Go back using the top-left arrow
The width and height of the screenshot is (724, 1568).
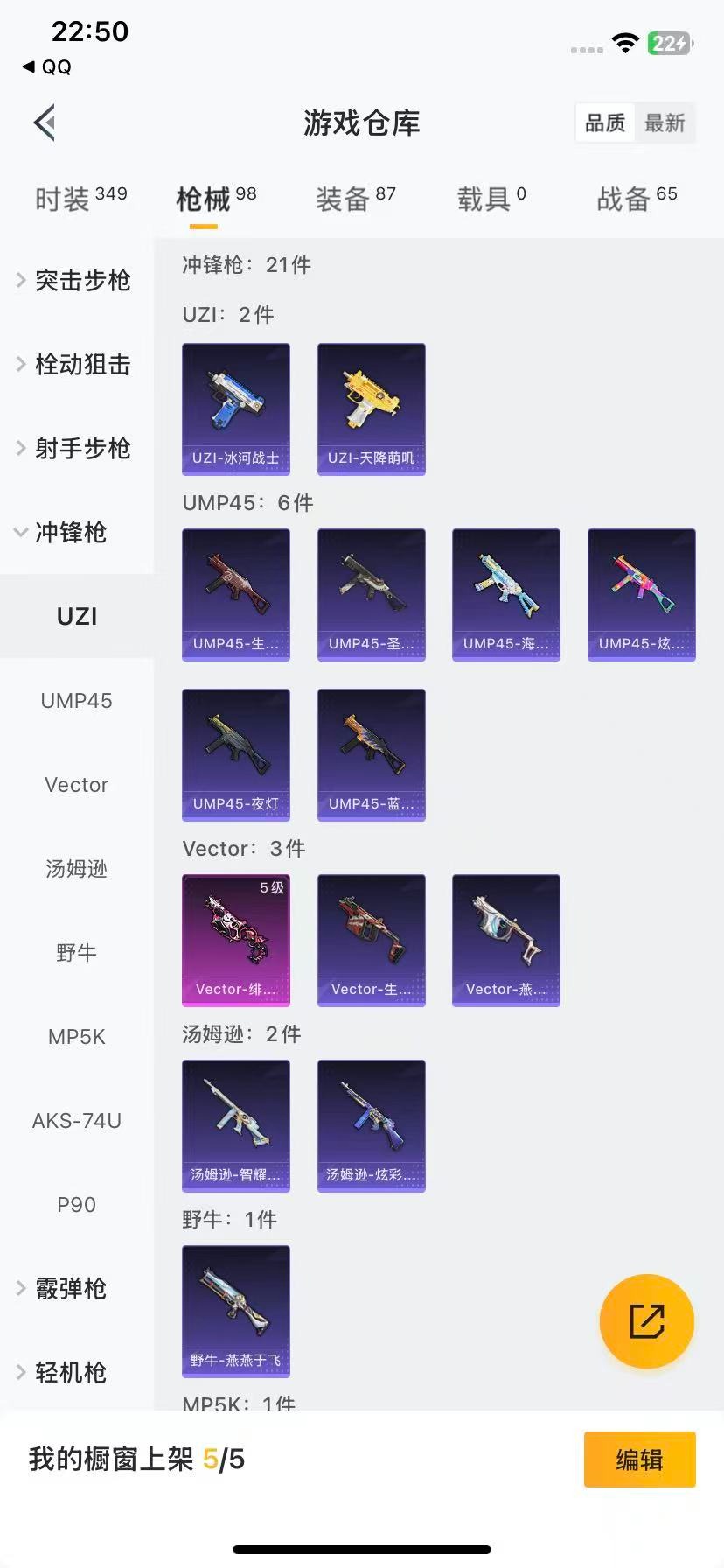pyautogui.click(x=45, y=122)
